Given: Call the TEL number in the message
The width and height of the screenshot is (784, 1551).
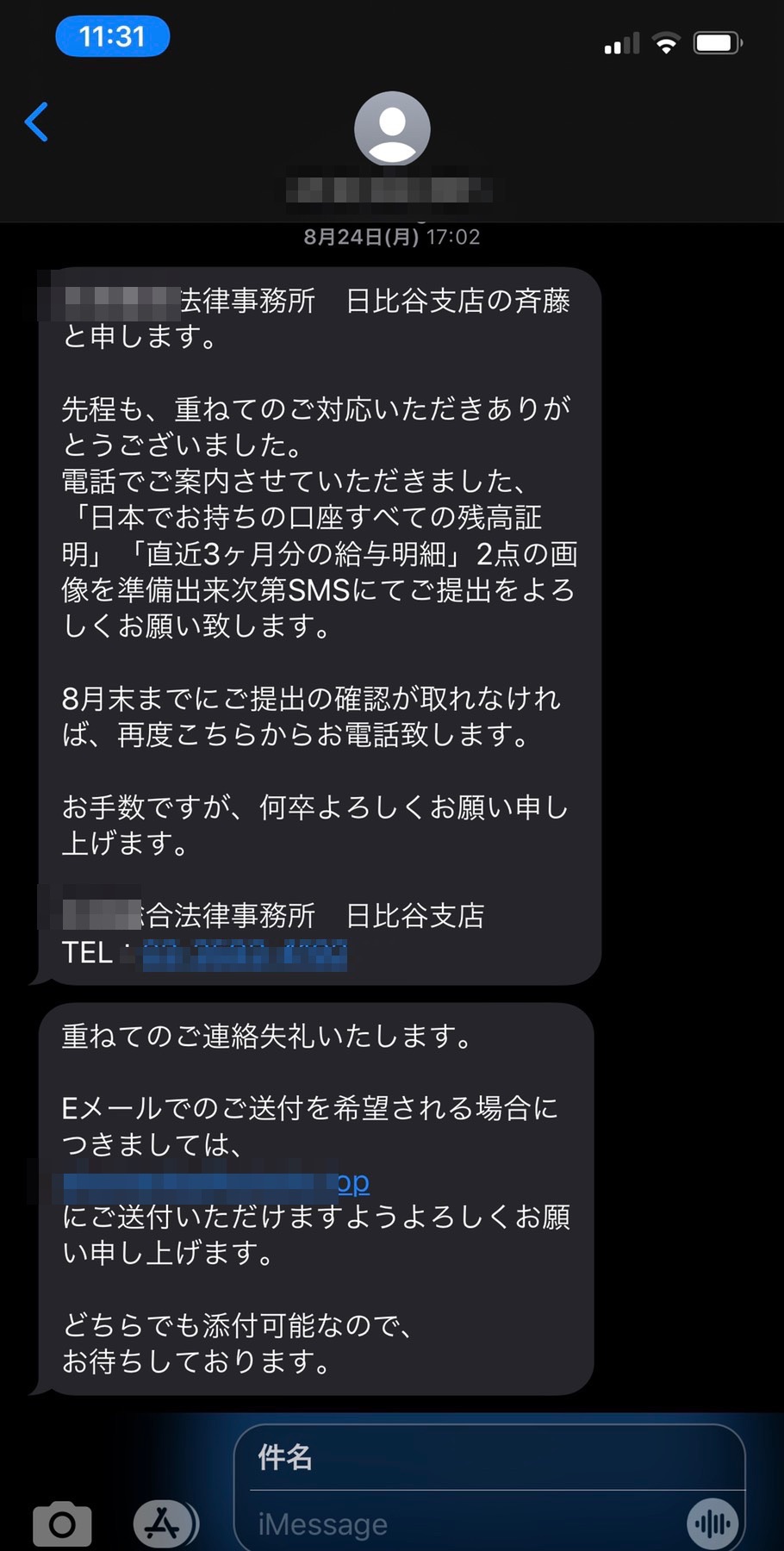Looking at the screenshot, I should (x=245, y=954).
